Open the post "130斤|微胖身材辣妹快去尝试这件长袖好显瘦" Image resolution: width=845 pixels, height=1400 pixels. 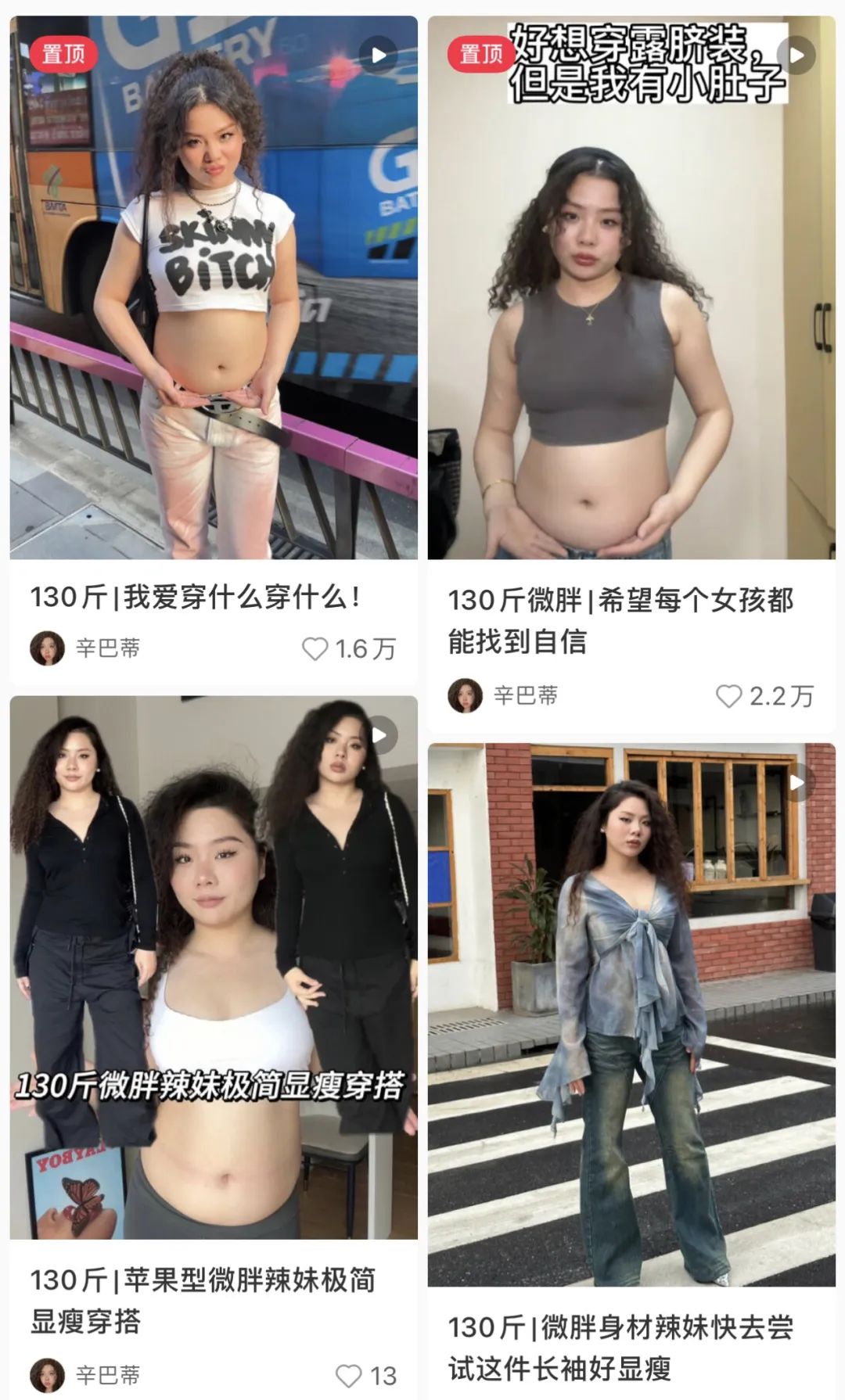click(x=620, y=1348)
